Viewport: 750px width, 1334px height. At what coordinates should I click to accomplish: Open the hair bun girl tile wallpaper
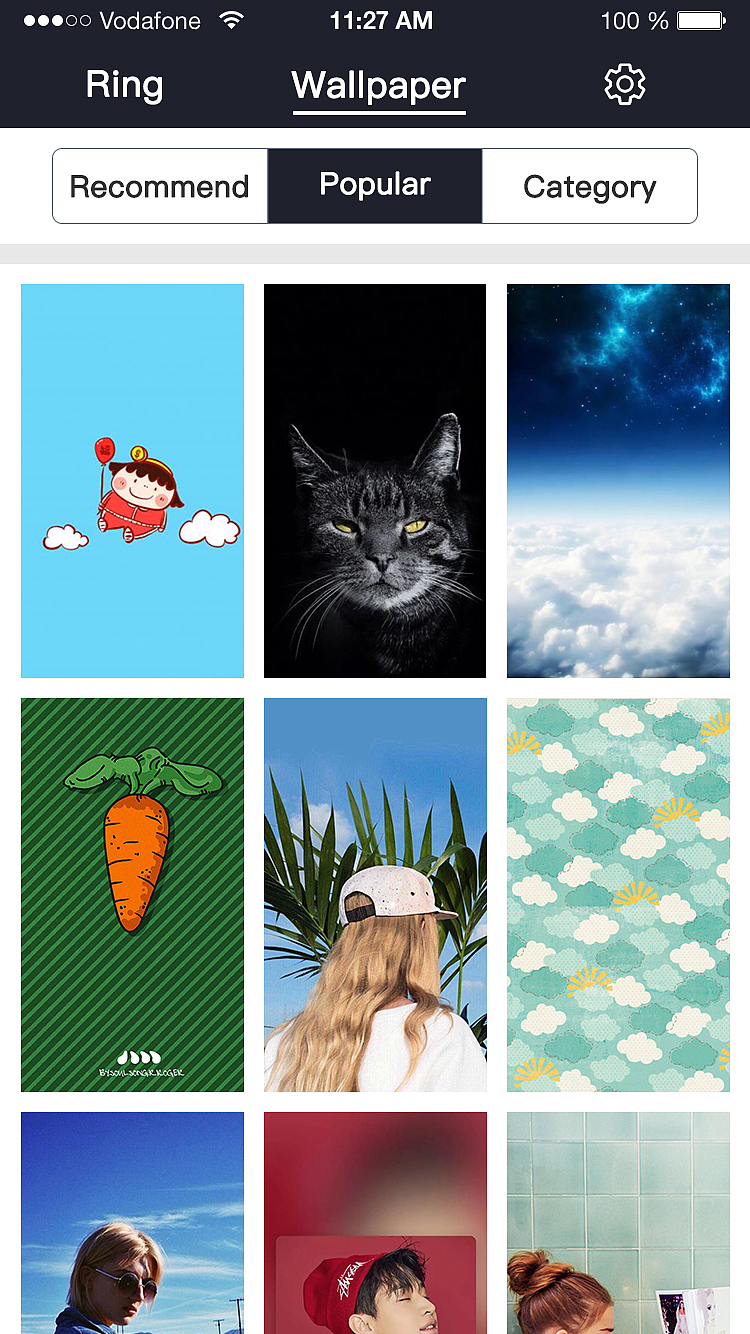pos(618,1222)
